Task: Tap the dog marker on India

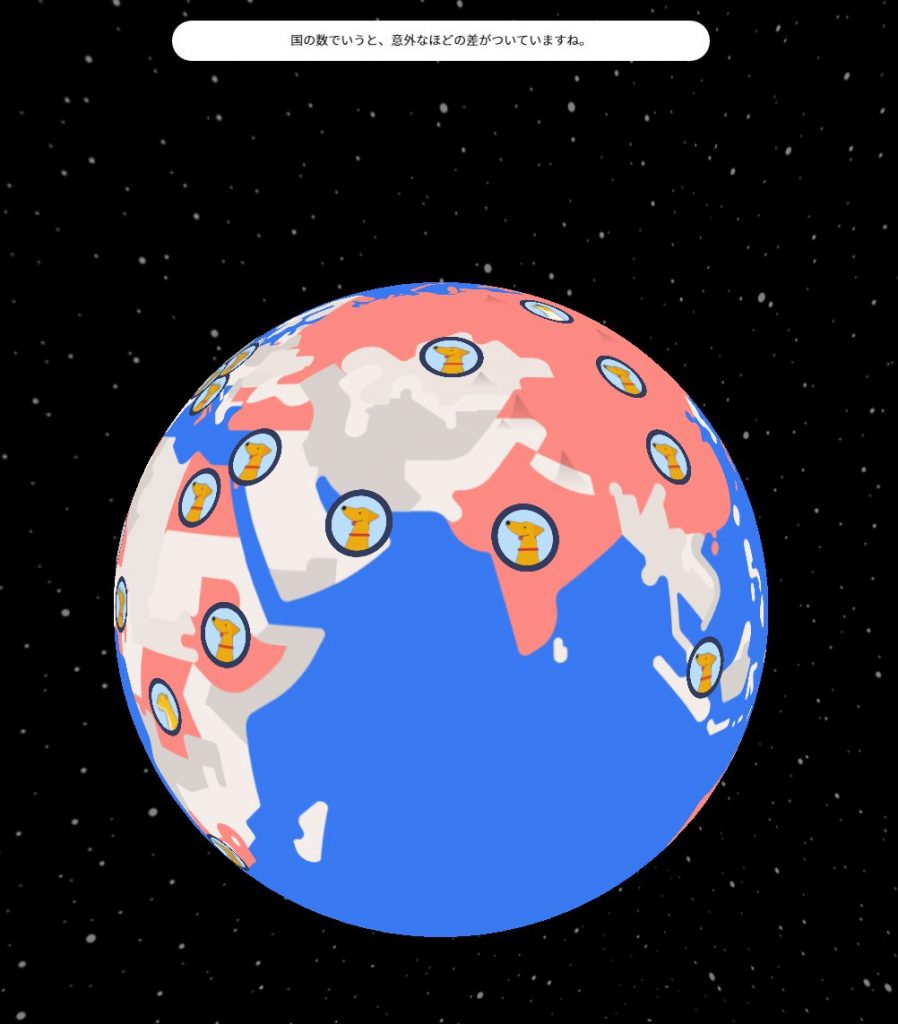Action: click(524, 537)
